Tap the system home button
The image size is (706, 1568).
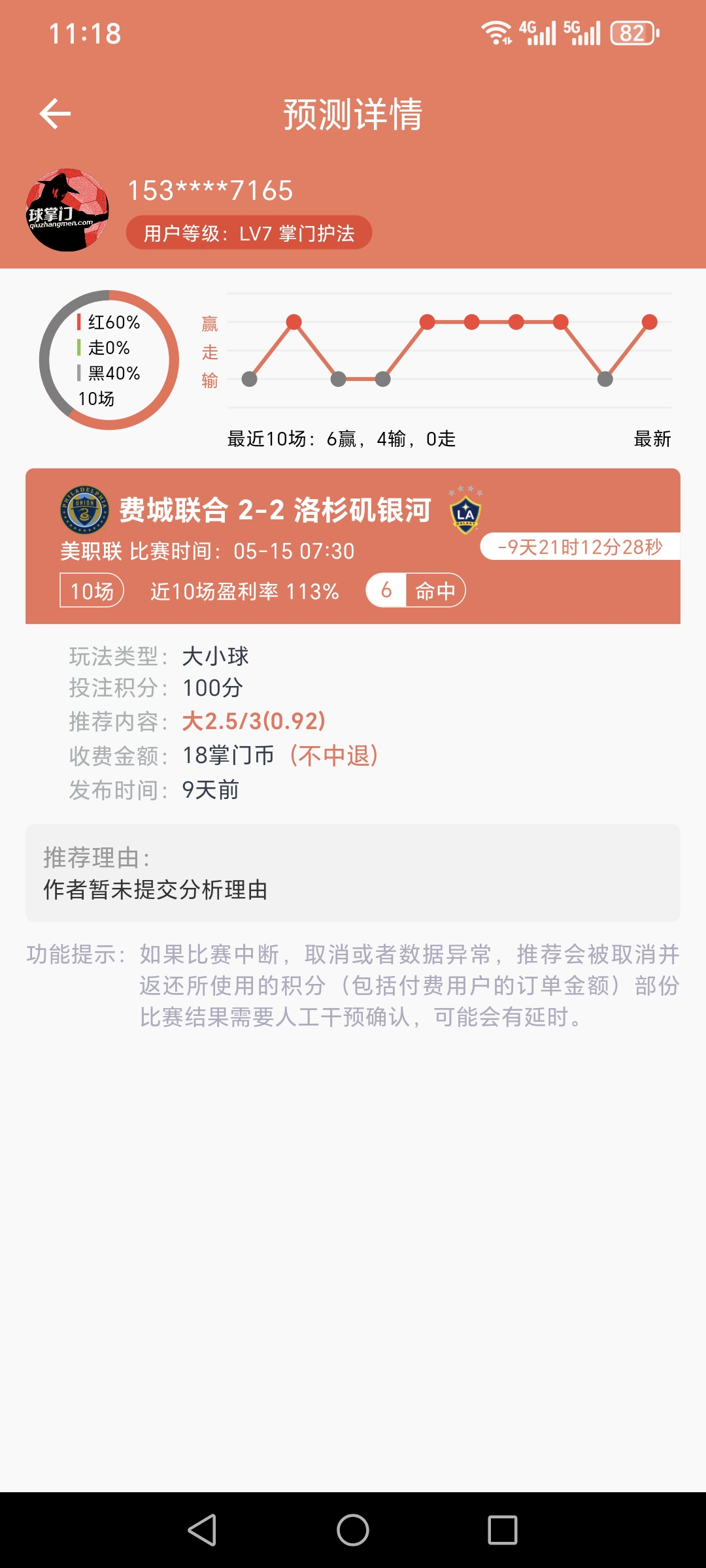pos(352,1530)
